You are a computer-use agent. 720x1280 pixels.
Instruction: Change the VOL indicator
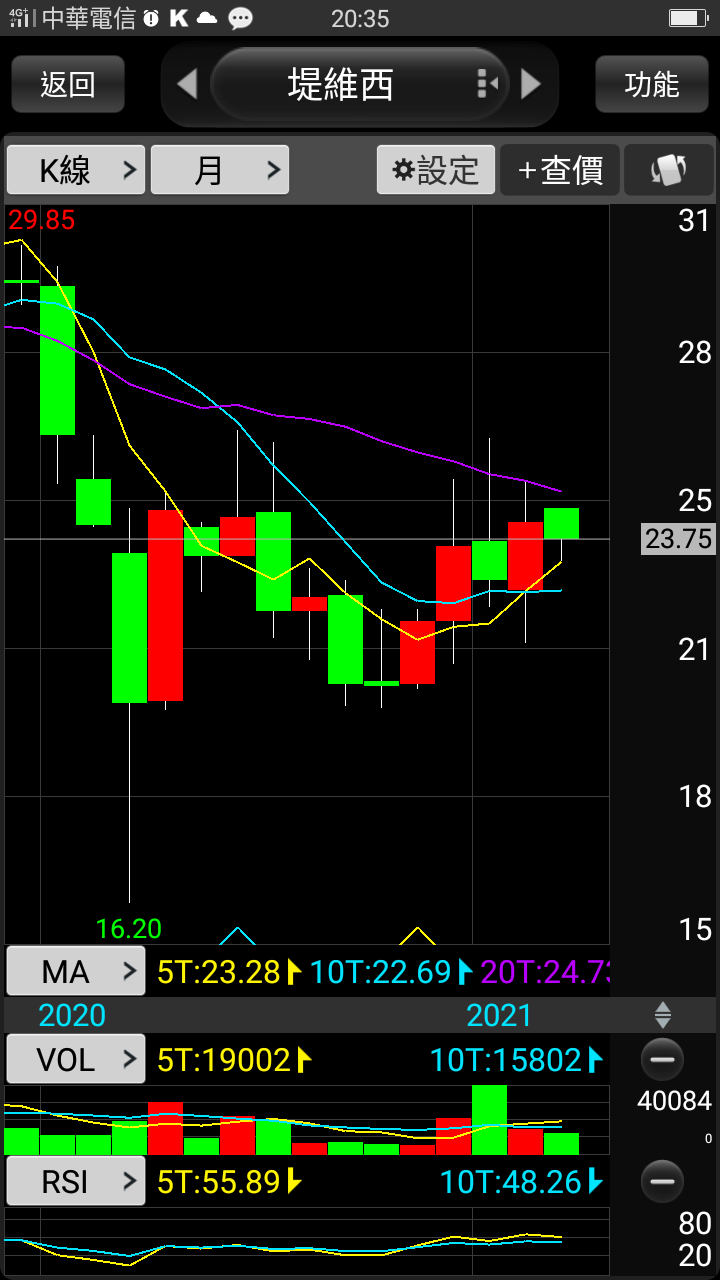coord(76,1060)
